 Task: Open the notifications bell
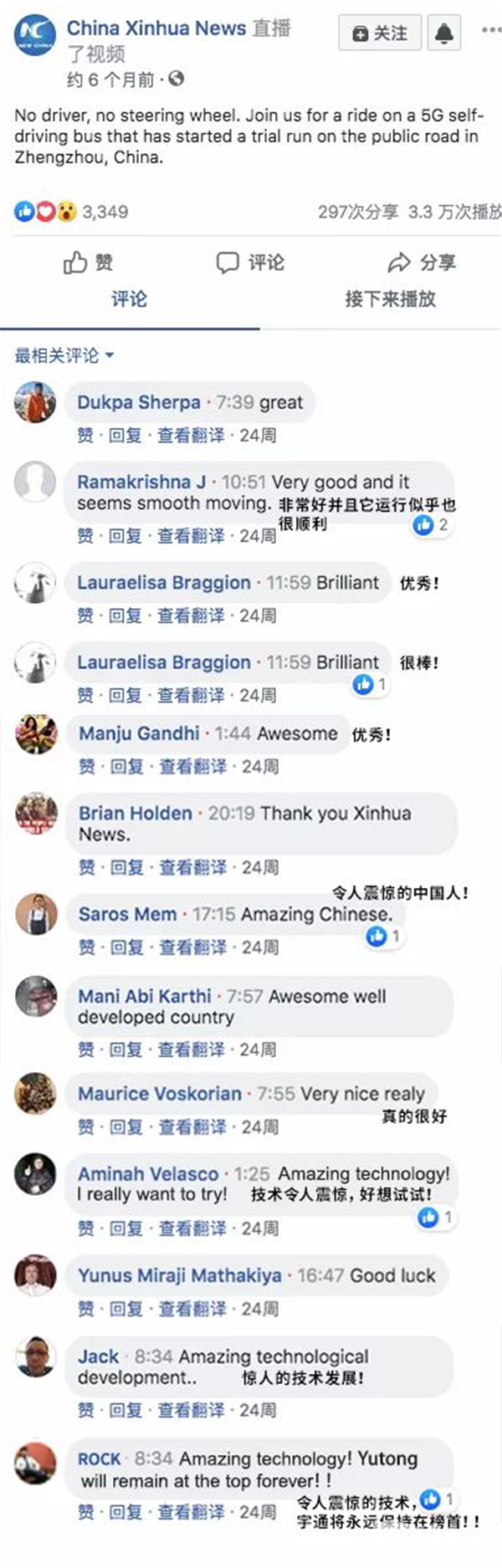click(444, 33)
